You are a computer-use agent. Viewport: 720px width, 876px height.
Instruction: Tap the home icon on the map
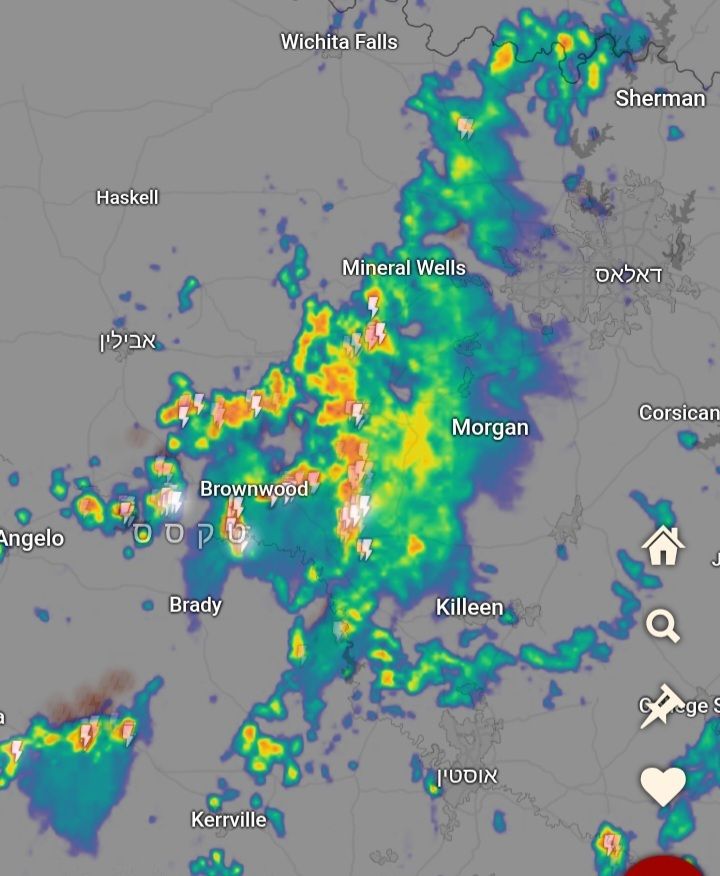pos(663,546)
